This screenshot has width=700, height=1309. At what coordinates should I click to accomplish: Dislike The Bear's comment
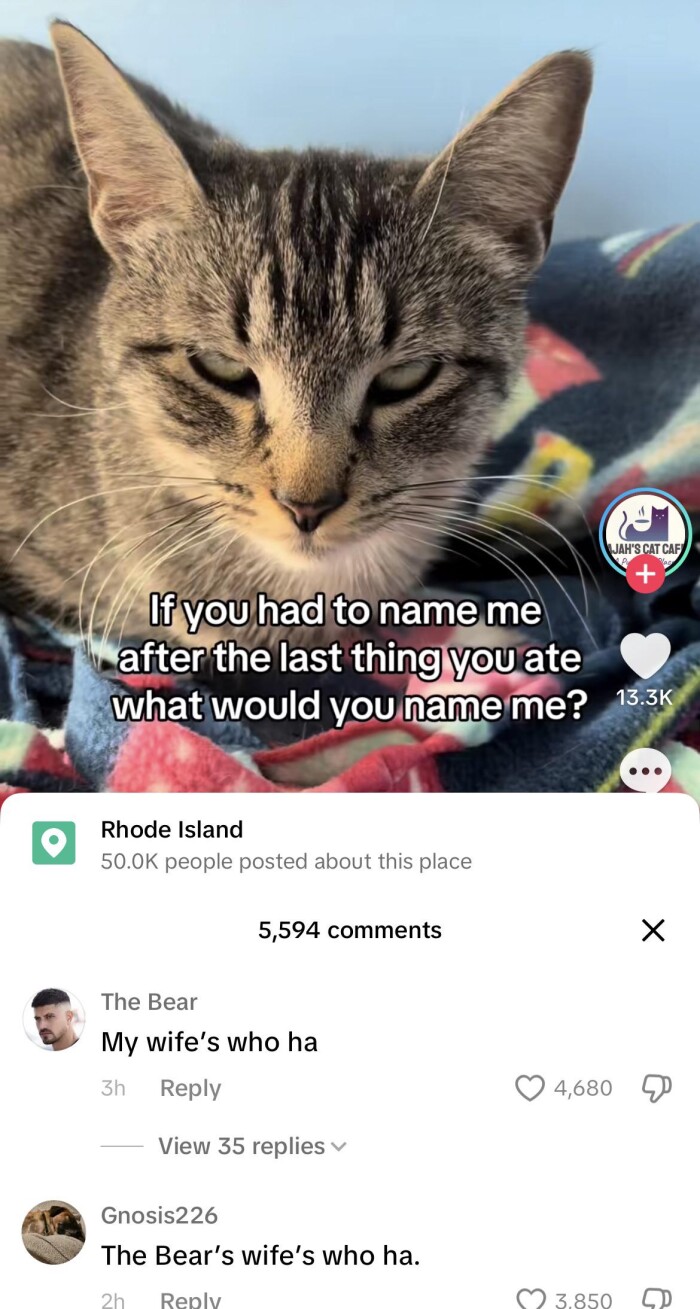pos(657,1087)
